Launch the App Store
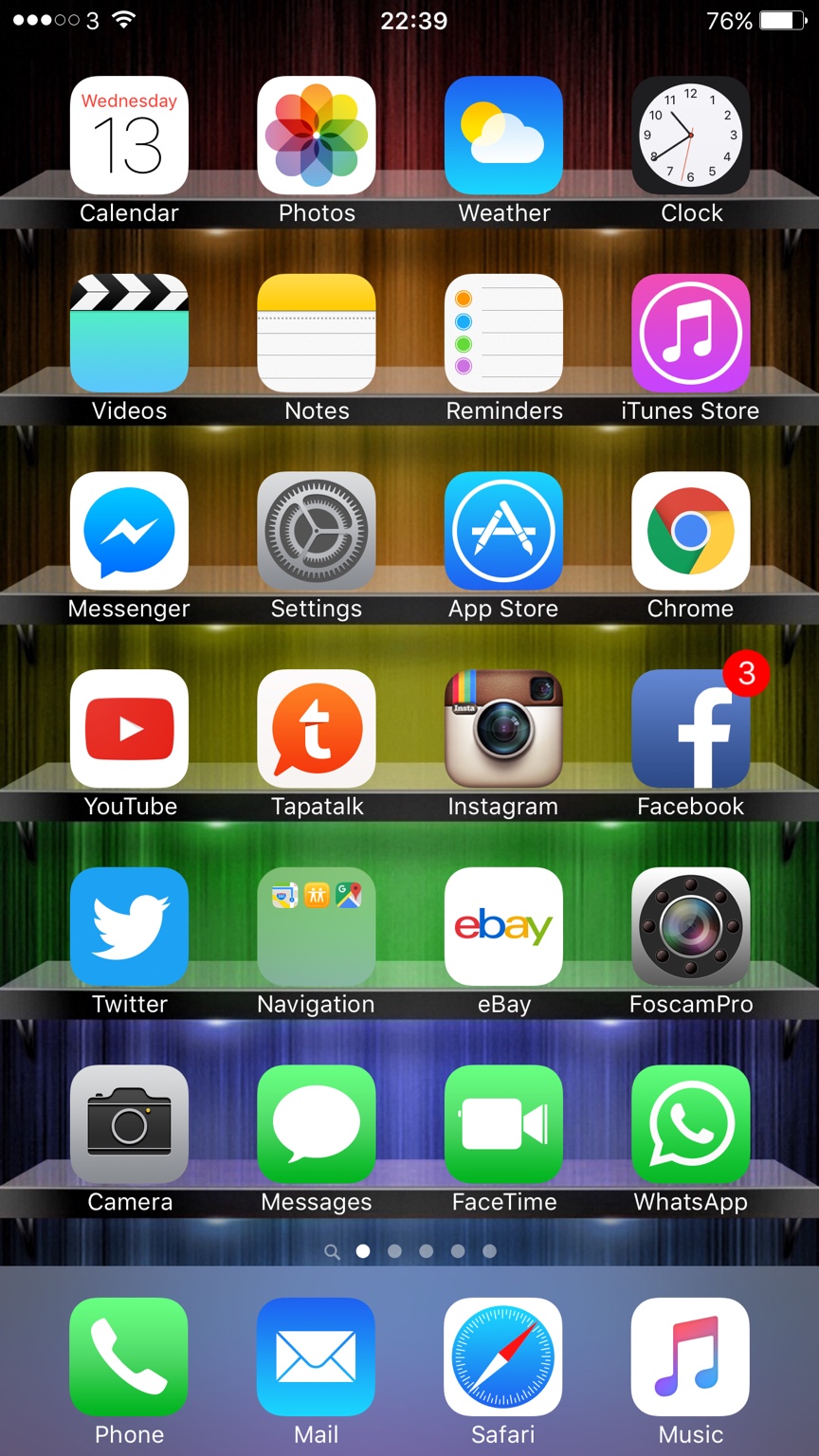The image size is (819, 1456). (503, 531)
